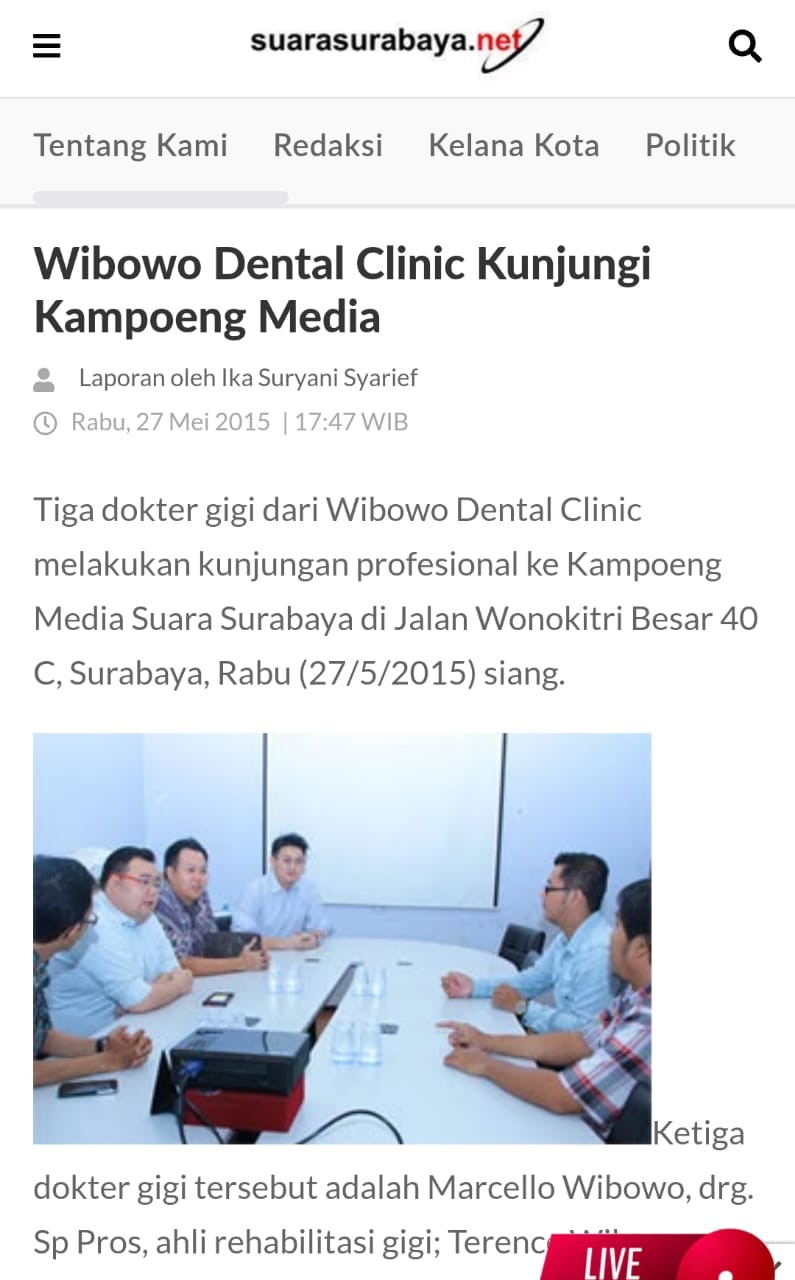Switch to the Redaksi tab
Image resolution: width=795 pixels, height=1280 pixels.
tap(328, 146)
